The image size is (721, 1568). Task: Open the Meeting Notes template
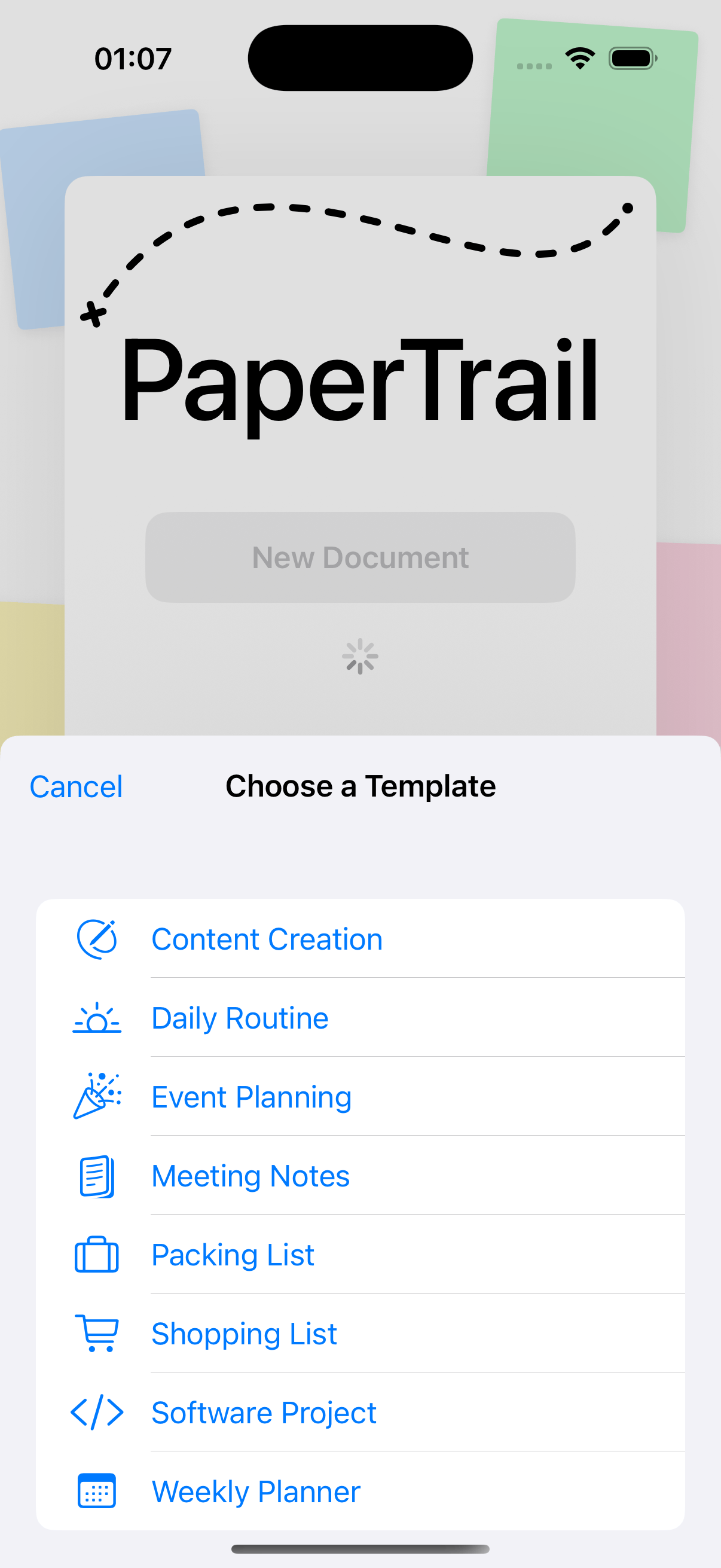[x=250, y=1176]
